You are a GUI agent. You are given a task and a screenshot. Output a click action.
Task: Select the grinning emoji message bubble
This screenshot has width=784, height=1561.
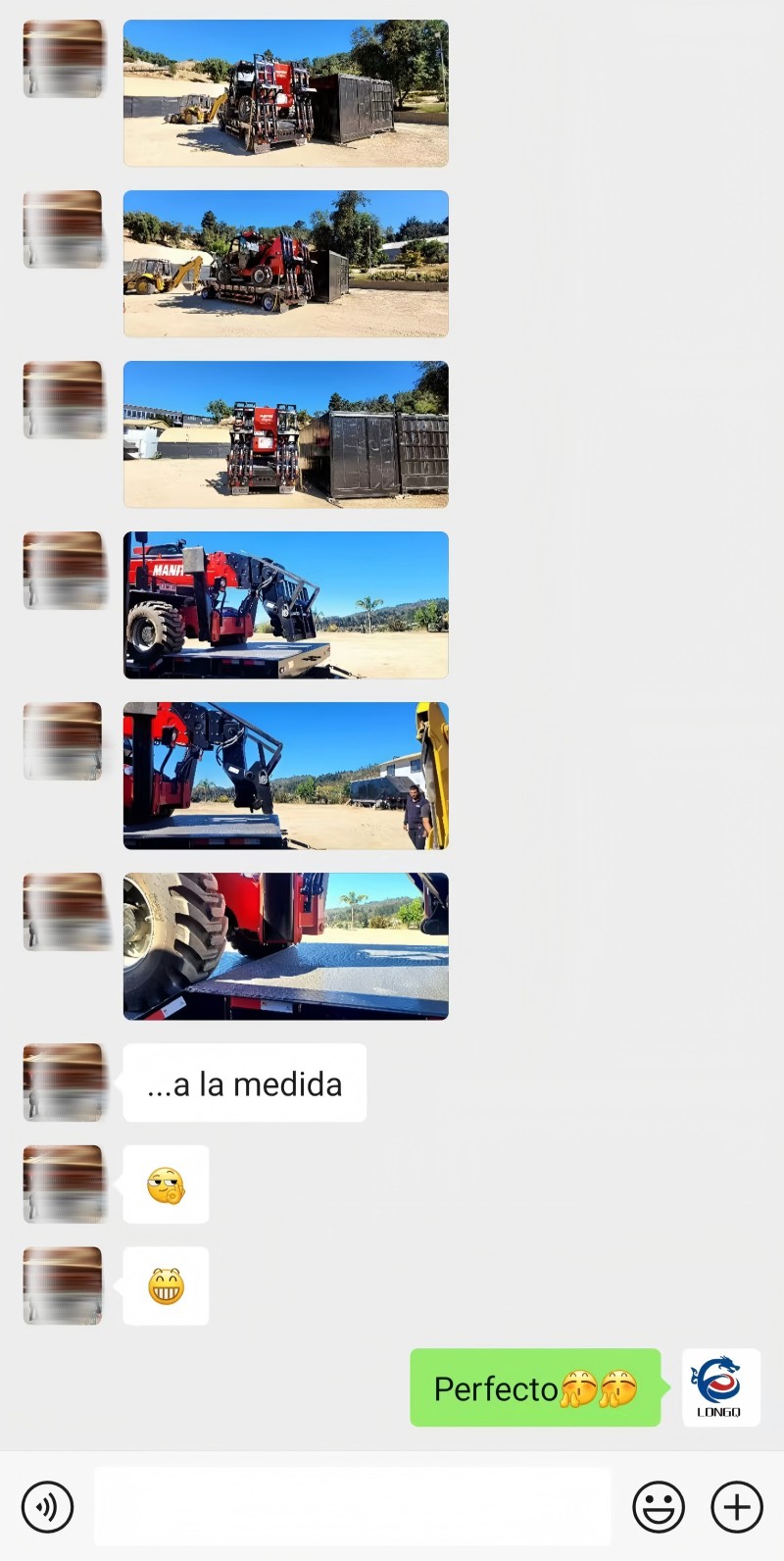(x=165, y=1285)
